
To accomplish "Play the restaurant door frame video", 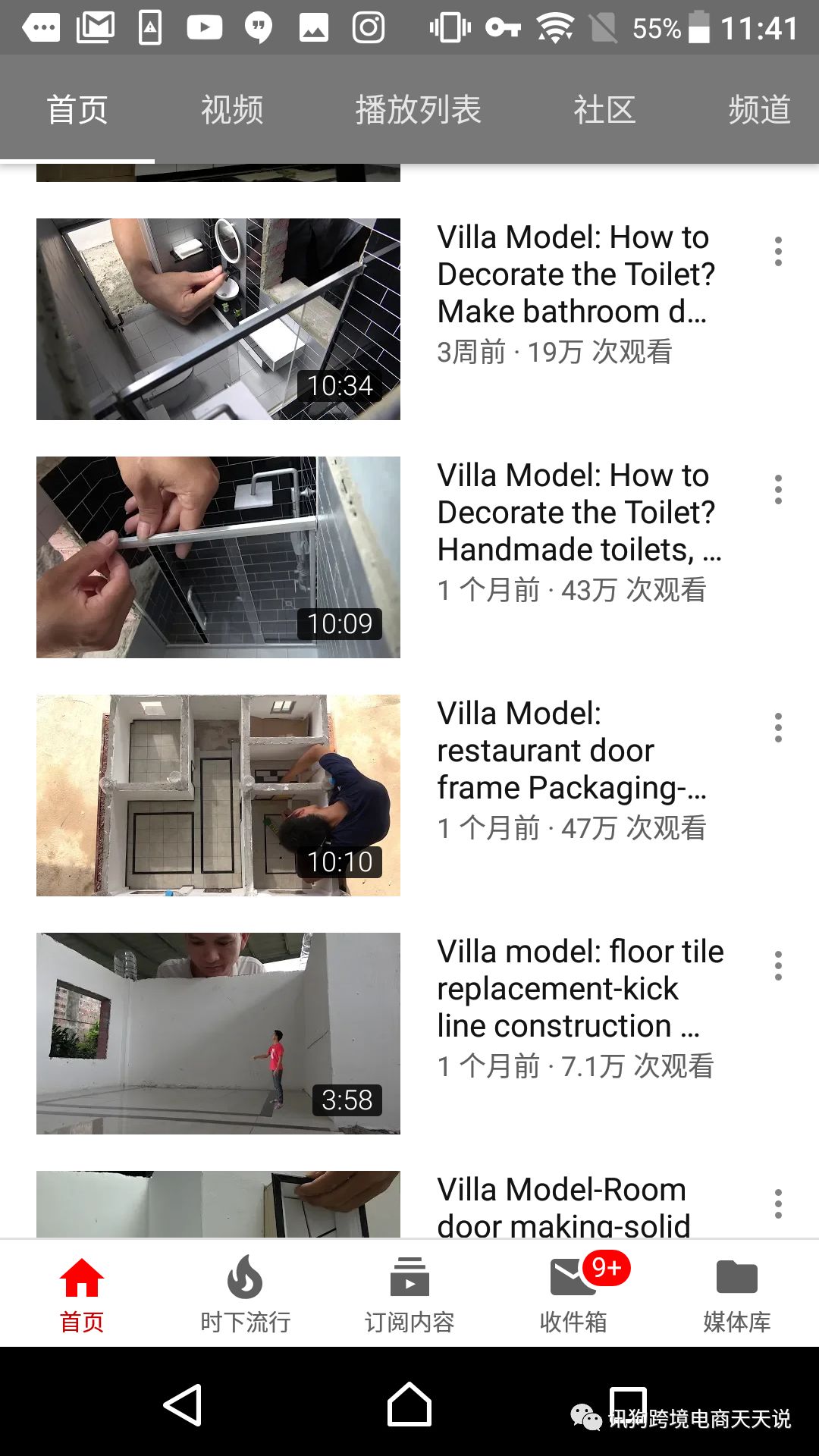I will 218,795.
